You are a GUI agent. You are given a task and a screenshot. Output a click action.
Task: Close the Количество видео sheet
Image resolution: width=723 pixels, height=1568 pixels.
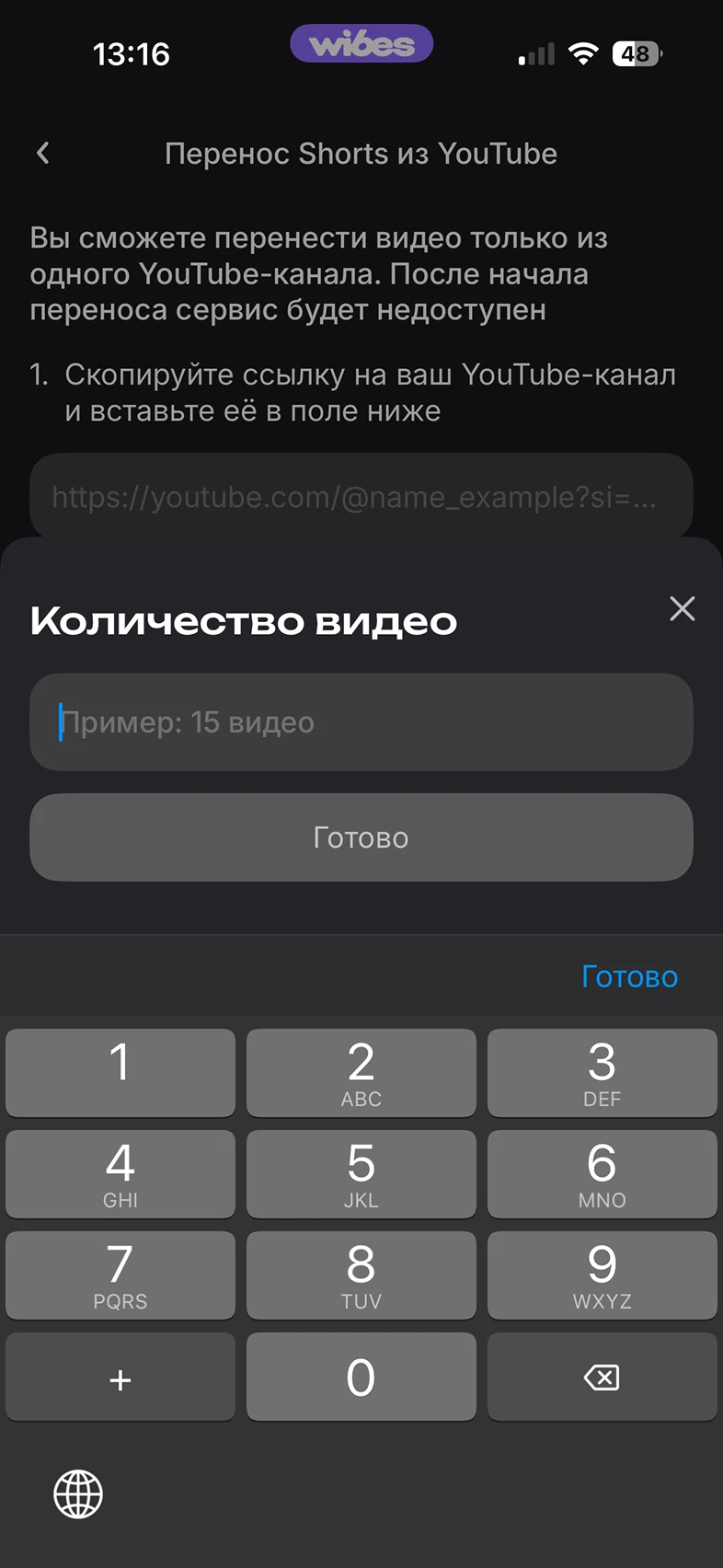[682, 608]
